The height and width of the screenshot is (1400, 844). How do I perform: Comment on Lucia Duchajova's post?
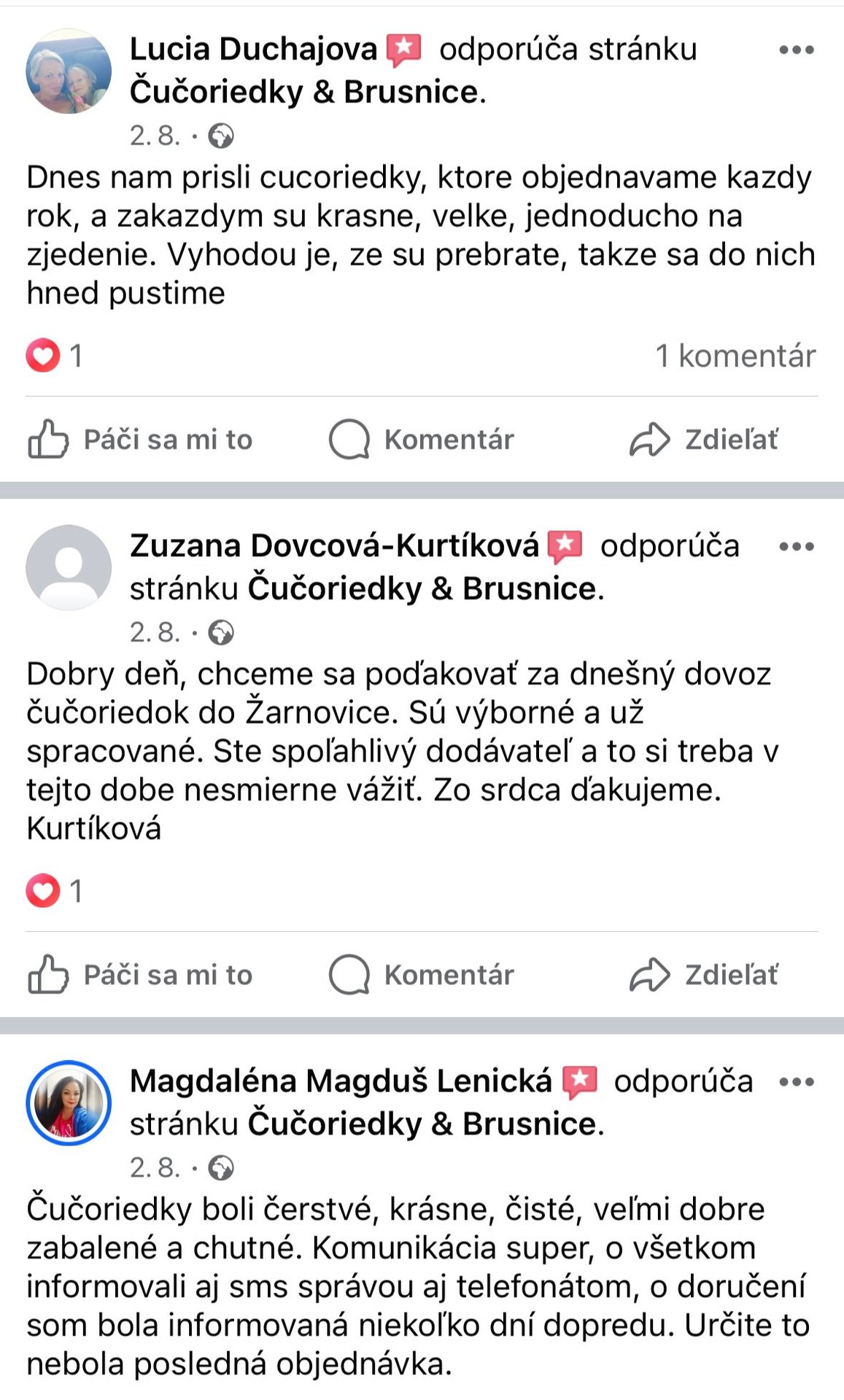point(422,440)
